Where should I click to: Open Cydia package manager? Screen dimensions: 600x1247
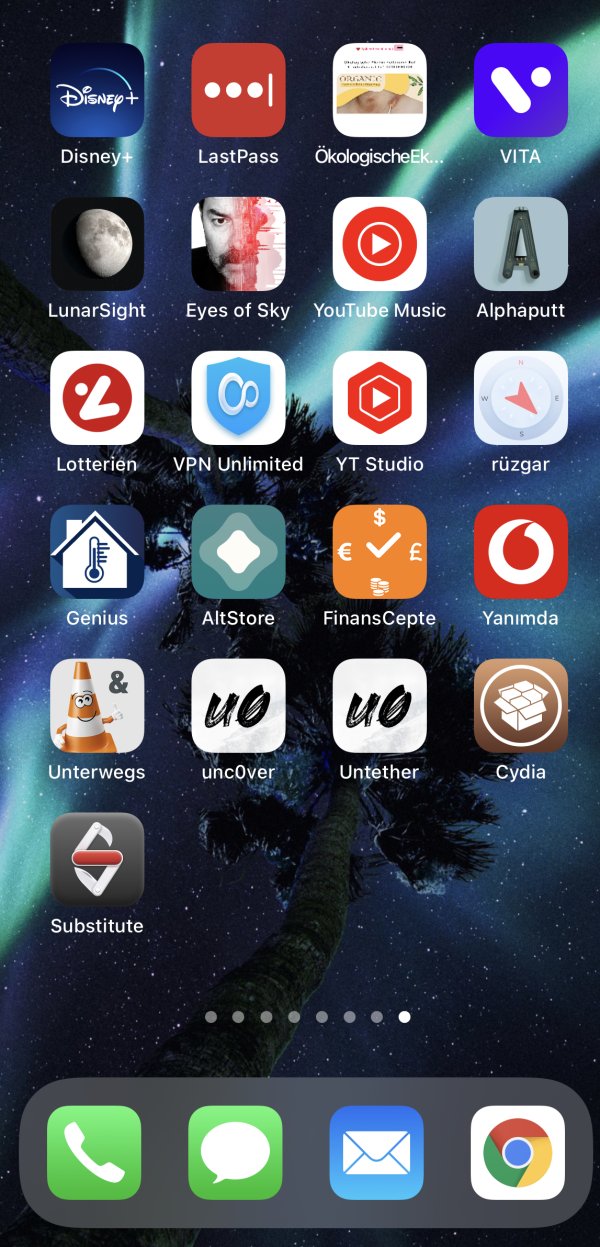click(x=520, y=706)
